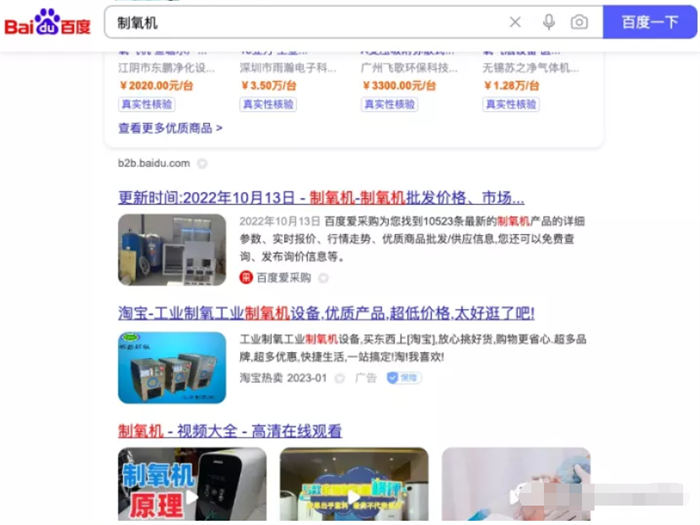Play the 制氧机原理 video thumbnail
This screenshot has width=700, height=525.
pos(192,484)
